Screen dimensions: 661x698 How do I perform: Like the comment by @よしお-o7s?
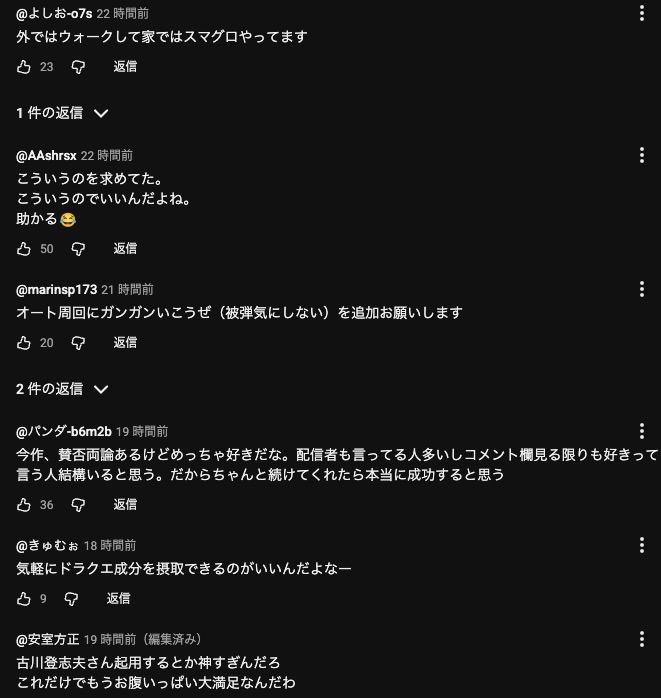point(24,67)
